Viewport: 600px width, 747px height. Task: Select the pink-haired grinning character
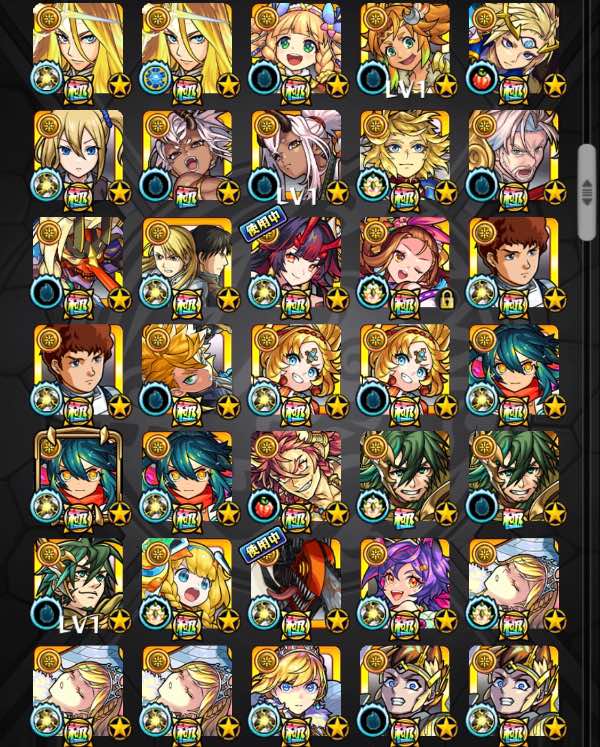pos(296,478)
